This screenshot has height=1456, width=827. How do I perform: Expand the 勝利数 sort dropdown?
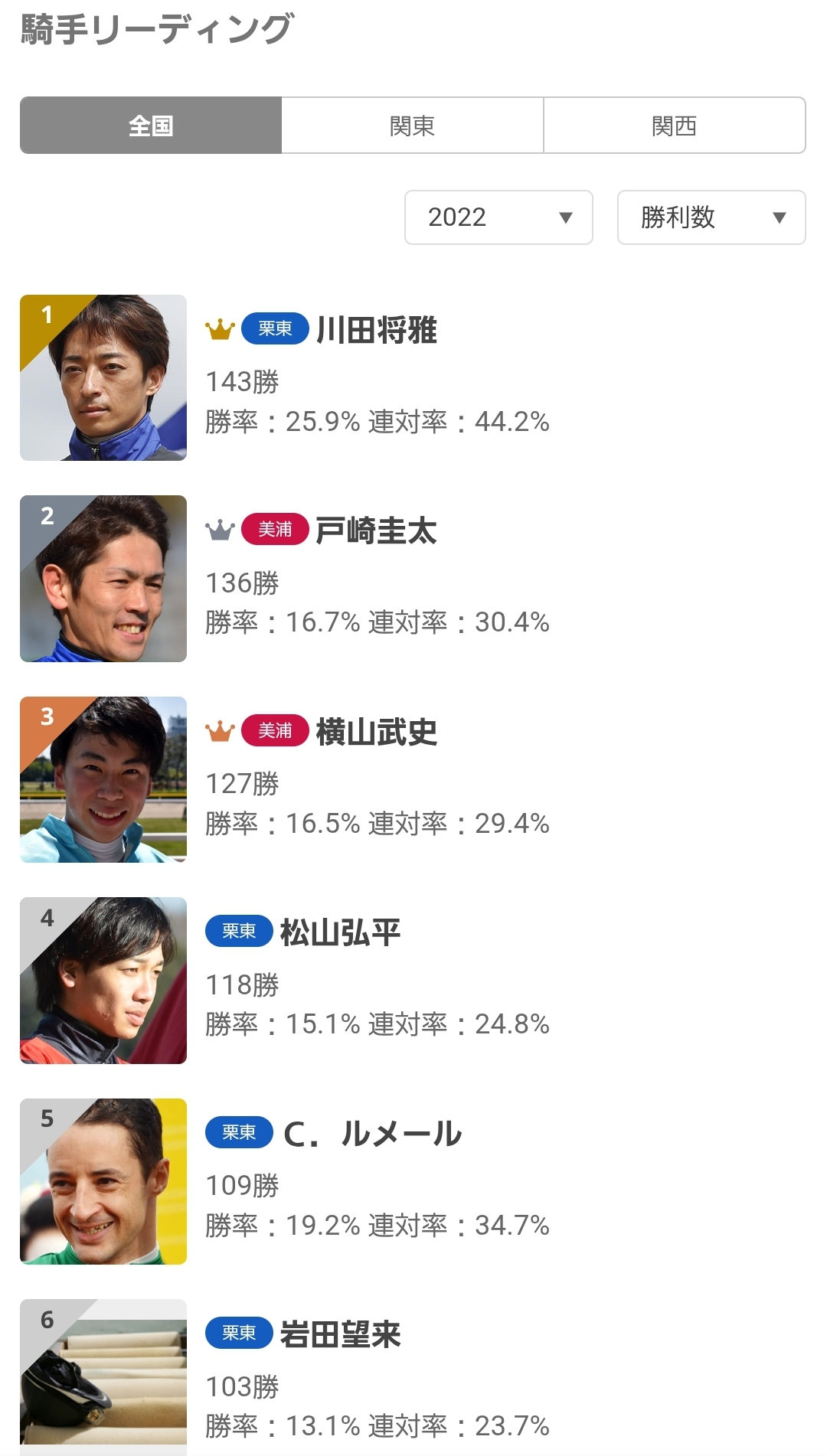coord(711,217)
